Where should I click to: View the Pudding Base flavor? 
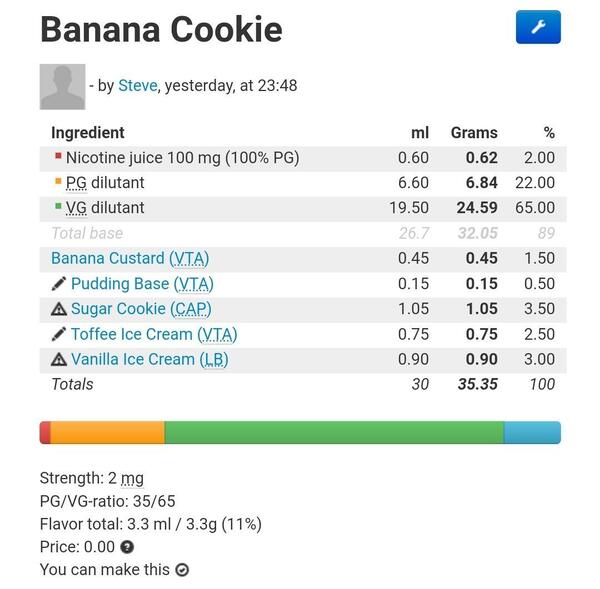click(141, 284)
